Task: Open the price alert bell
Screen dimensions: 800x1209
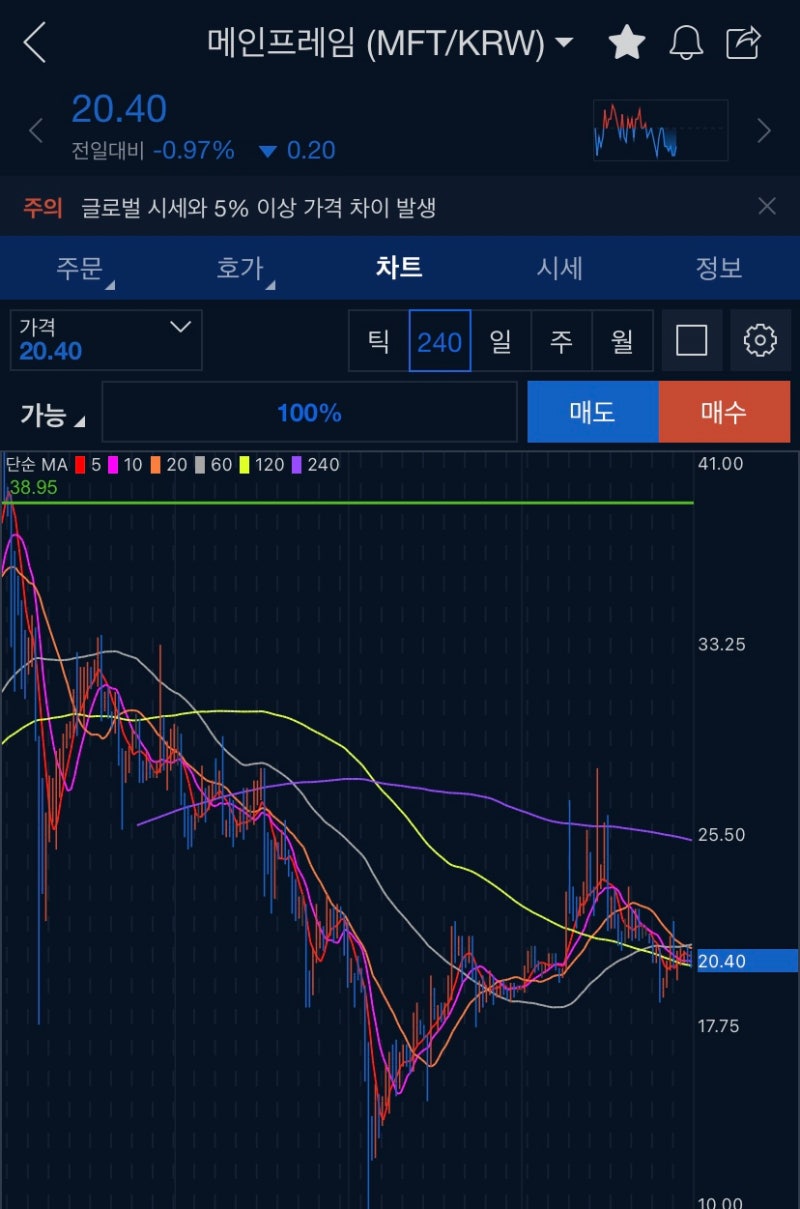Action: click(686, 43)
